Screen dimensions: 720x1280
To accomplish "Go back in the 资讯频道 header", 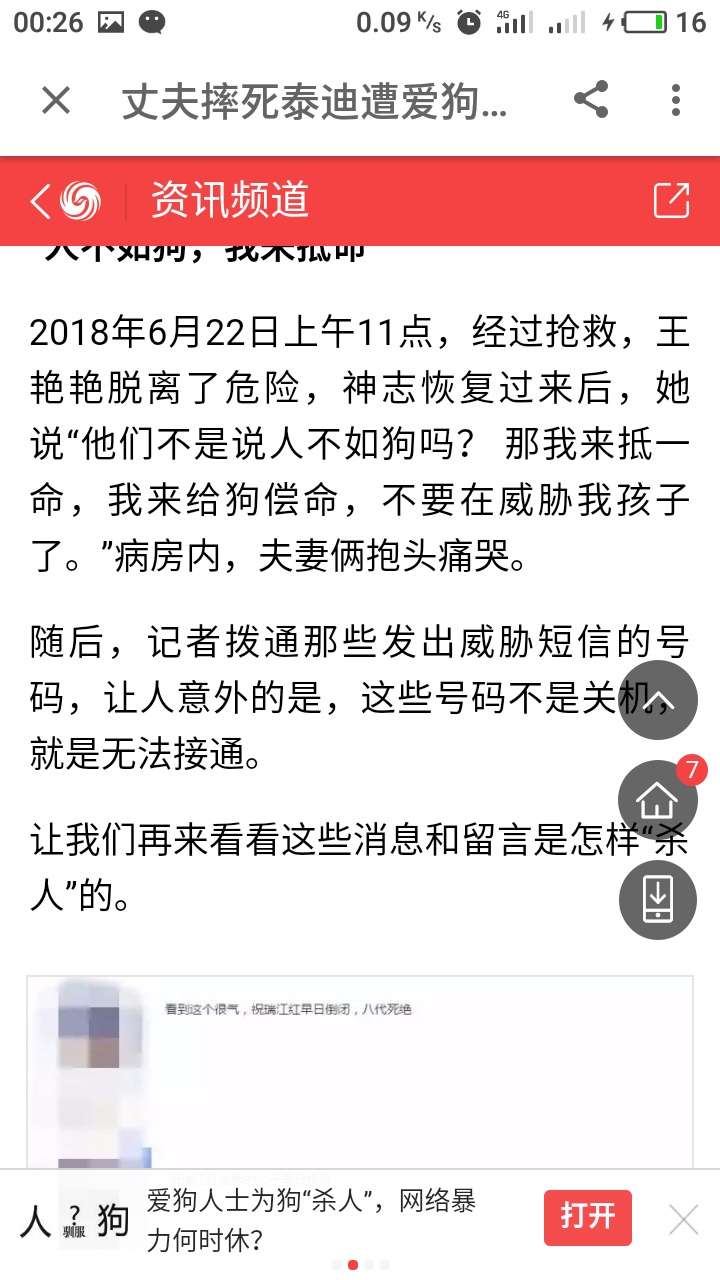I will 41,201.
